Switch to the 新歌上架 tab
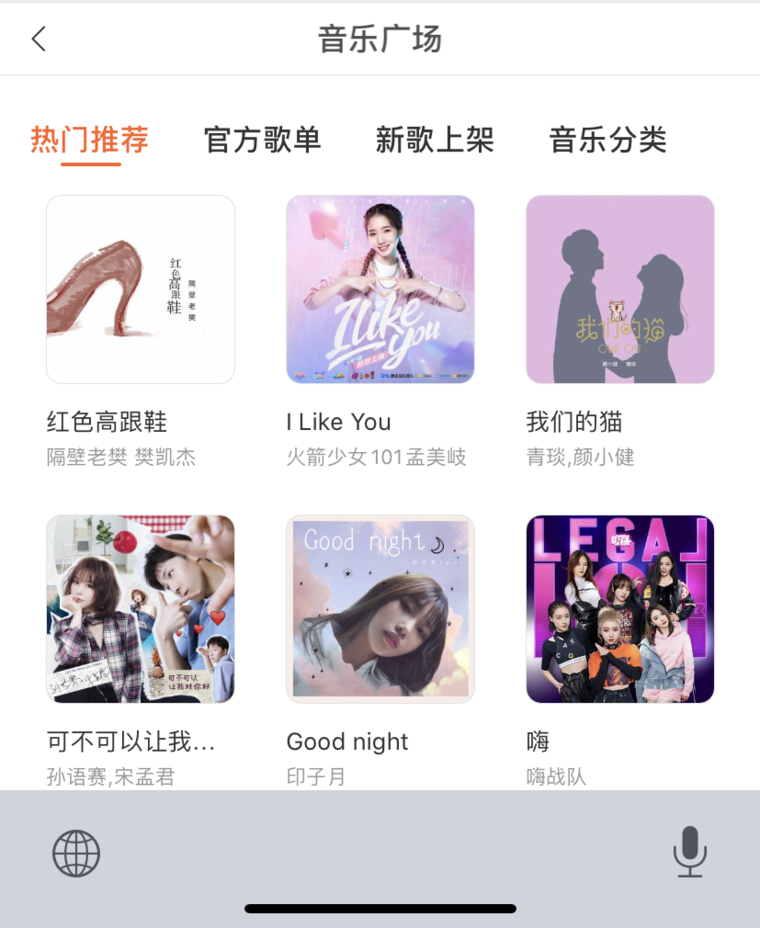760x928 pixels. pyautogui.click(x=434, y=140)
